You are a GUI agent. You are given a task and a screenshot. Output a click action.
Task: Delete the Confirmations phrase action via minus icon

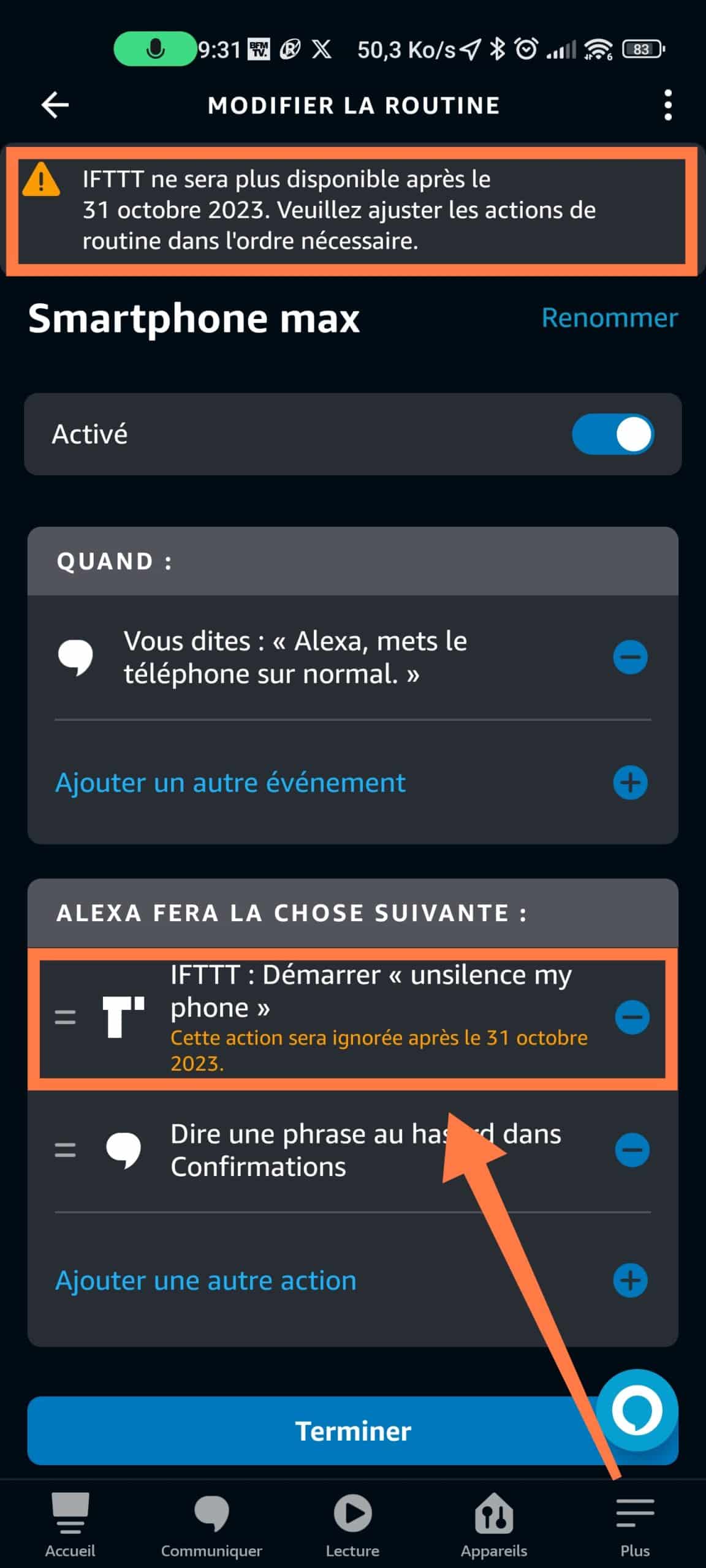point(632,1150)
